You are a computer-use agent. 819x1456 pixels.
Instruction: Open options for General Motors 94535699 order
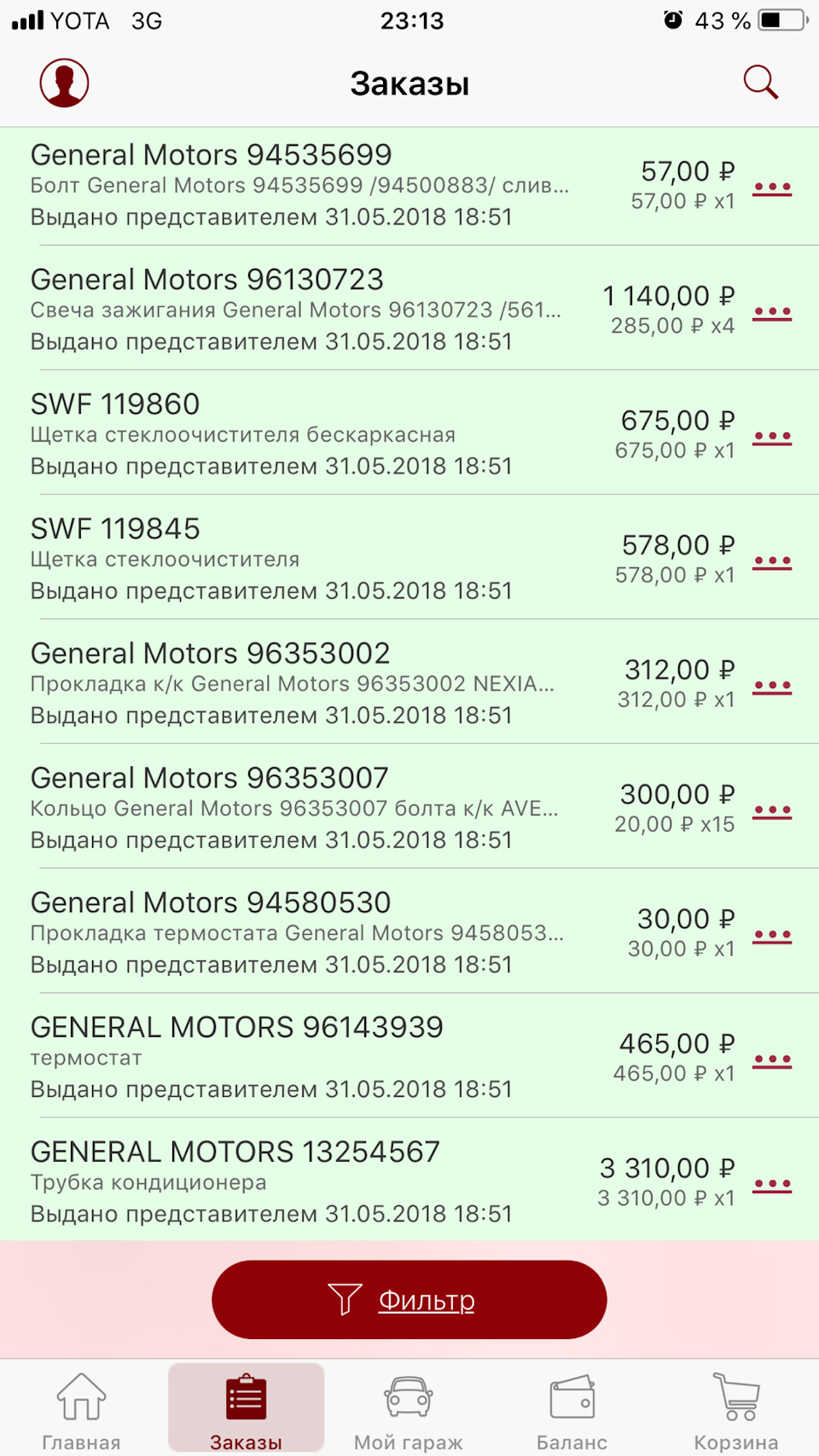click(770, 187)
